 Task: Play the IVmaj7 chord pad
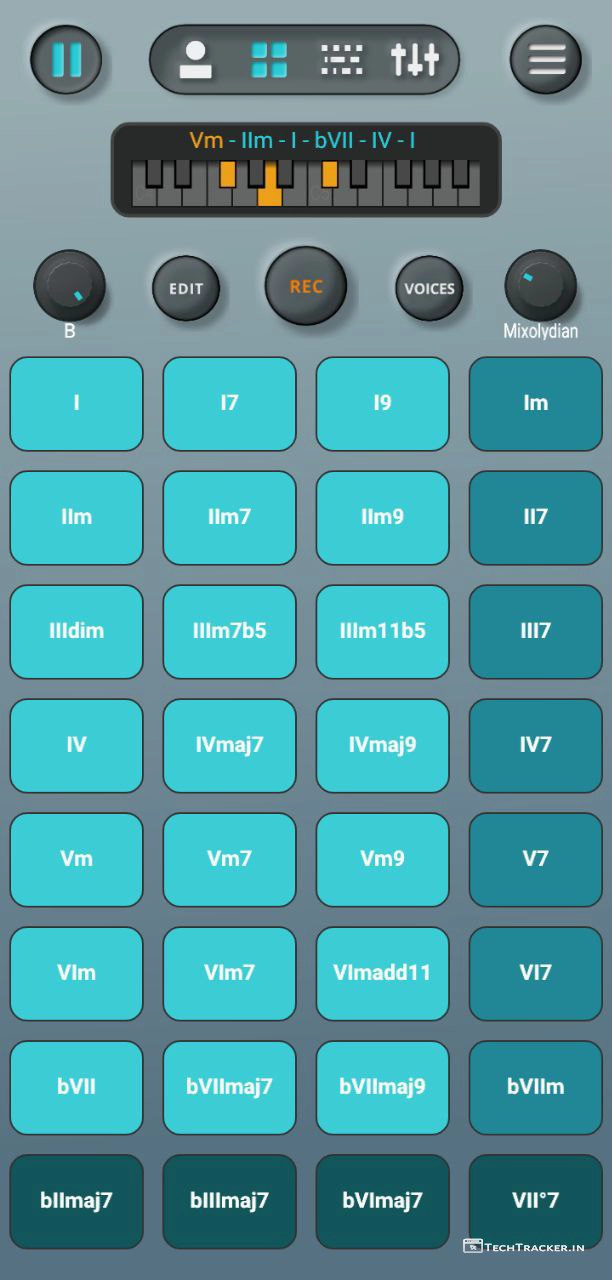click(229, 745)
